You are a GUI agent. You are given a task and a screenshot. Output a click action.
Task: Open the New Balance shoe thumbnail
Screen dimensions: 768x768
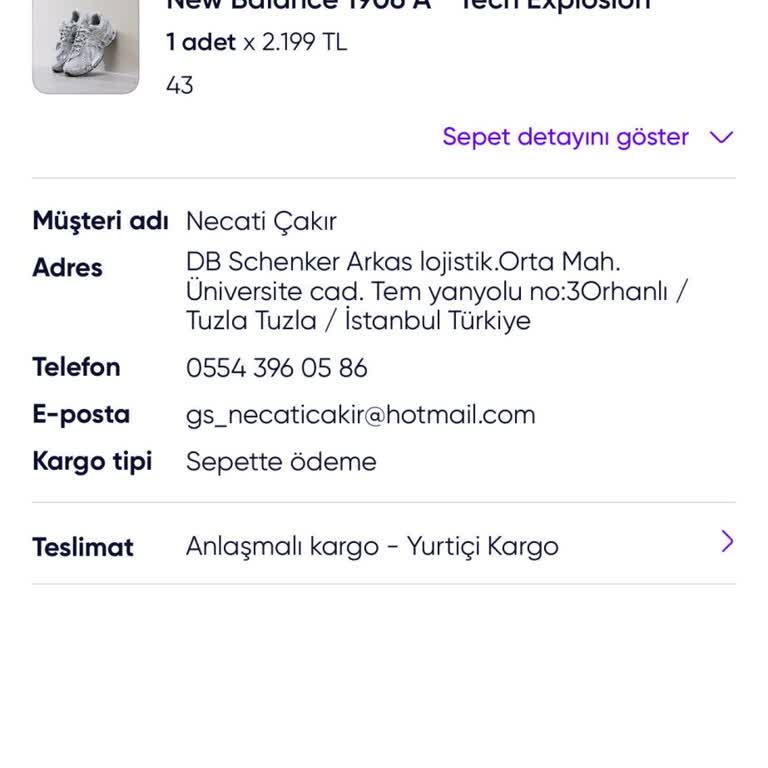tap(85, 48)
